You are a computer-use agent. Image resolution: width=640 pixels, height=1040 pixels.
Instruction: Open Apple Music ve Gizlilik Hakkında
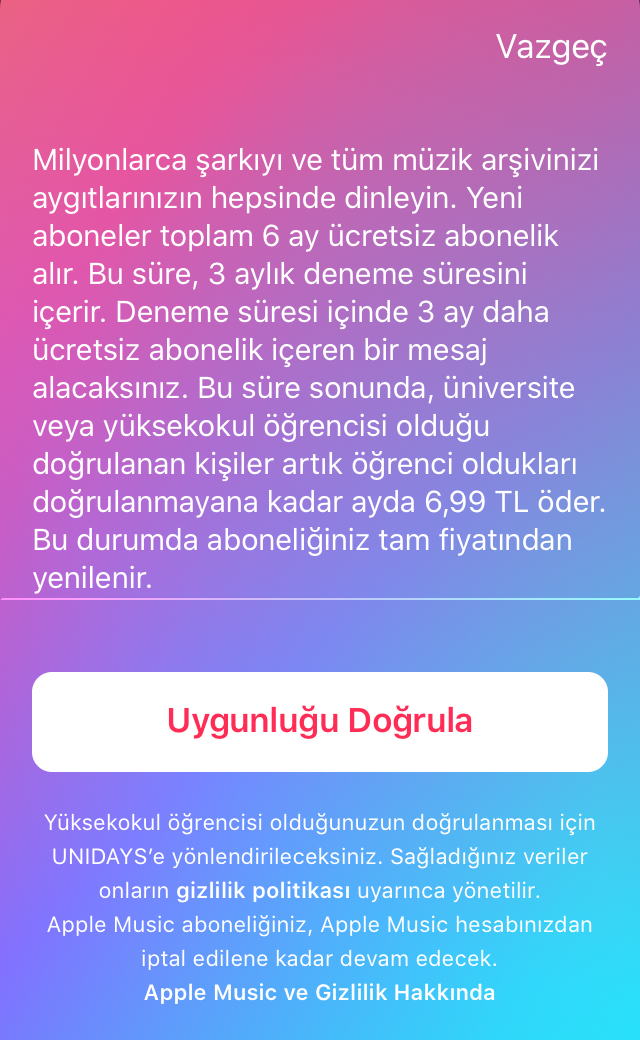pyautogui.click(x=320, y=992)
